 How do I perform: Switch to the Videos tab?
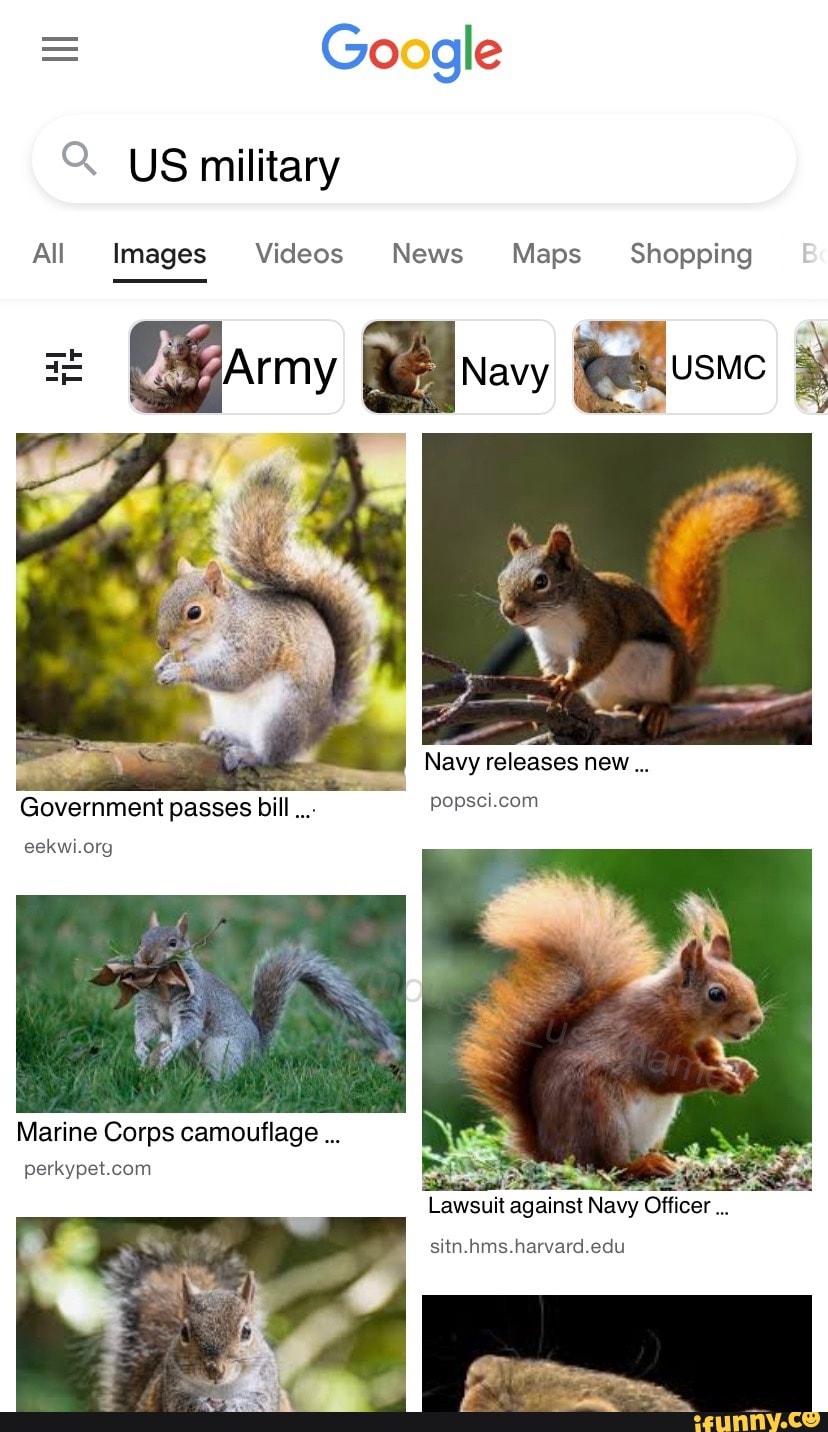tap(298, 255)
